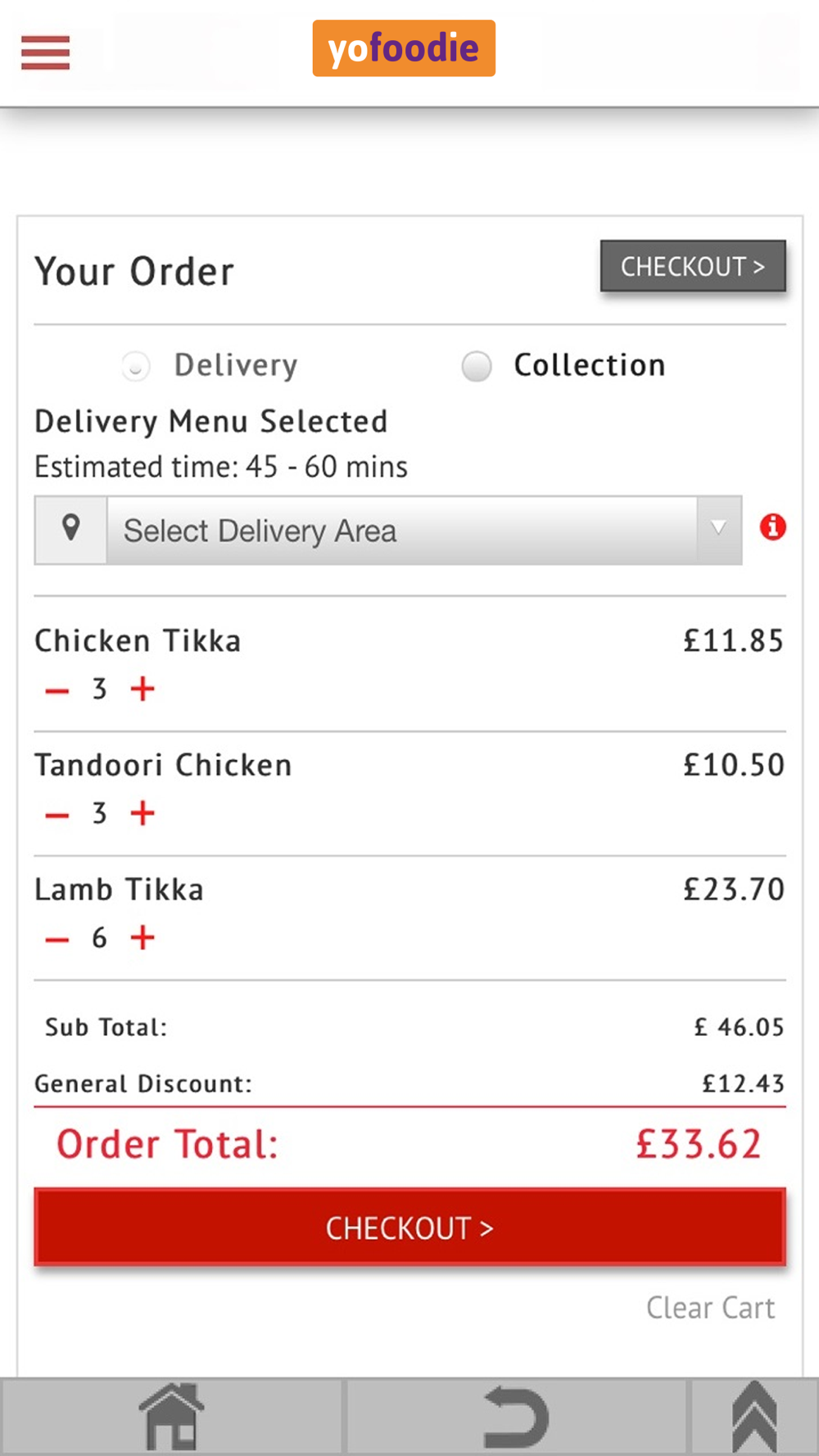Screen dimensions: 819x1456
Task: Go to the home page
Action: pyautogui.click(x=171, y=1416)
